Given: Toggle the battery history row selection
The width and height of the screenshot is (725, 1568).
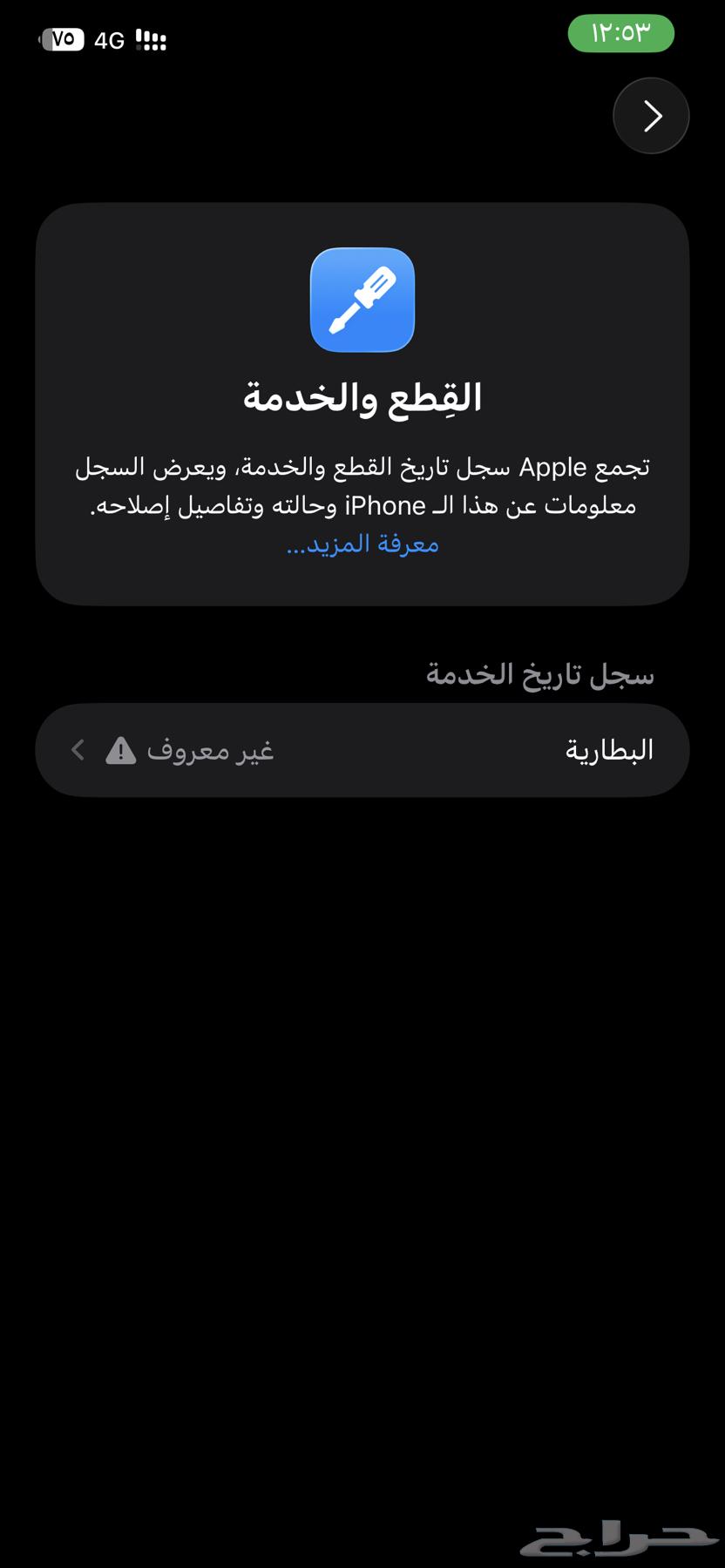Looking at the screenshot, I should [x=362, y=749].
